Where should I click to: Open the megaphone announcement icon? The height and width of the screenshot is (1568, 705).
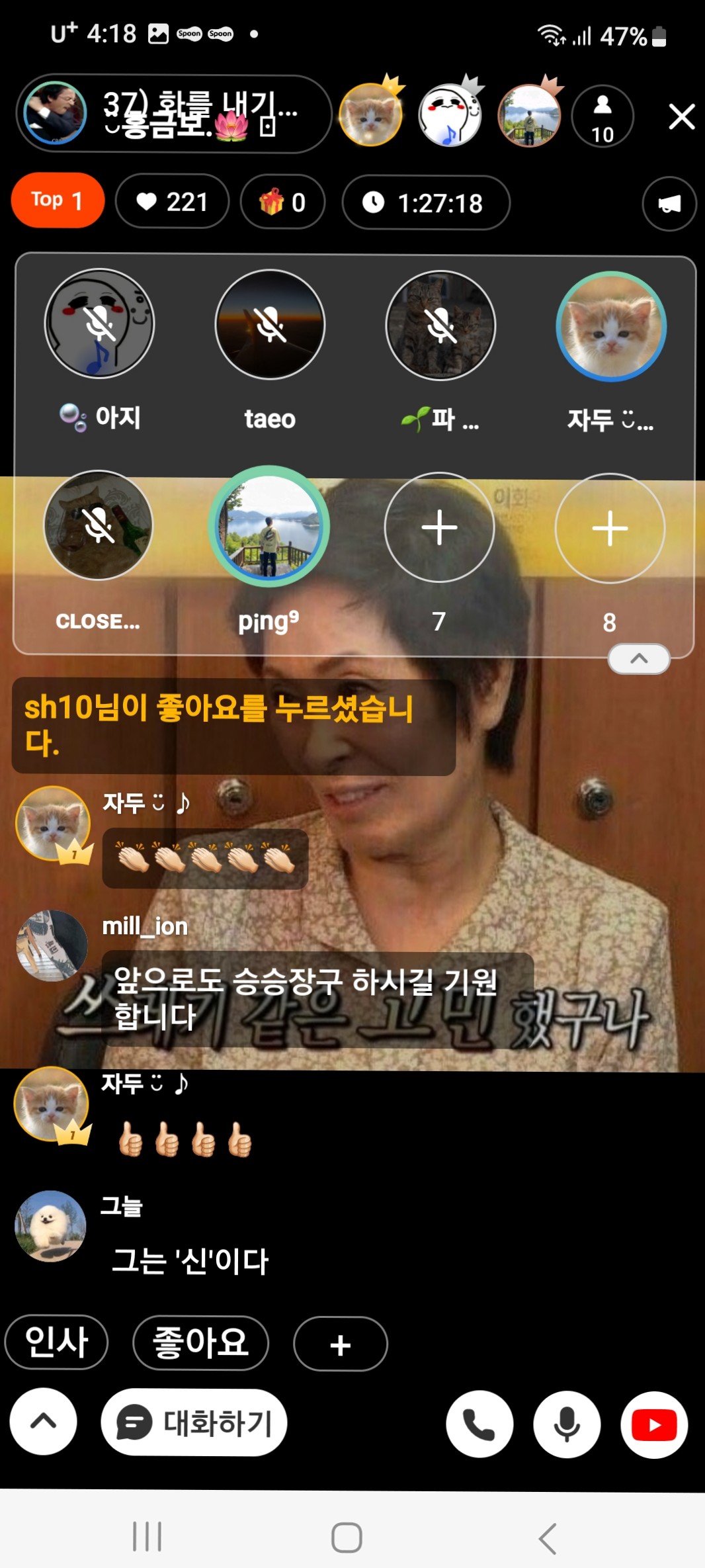pyautogui.click(x=669, y=204)
